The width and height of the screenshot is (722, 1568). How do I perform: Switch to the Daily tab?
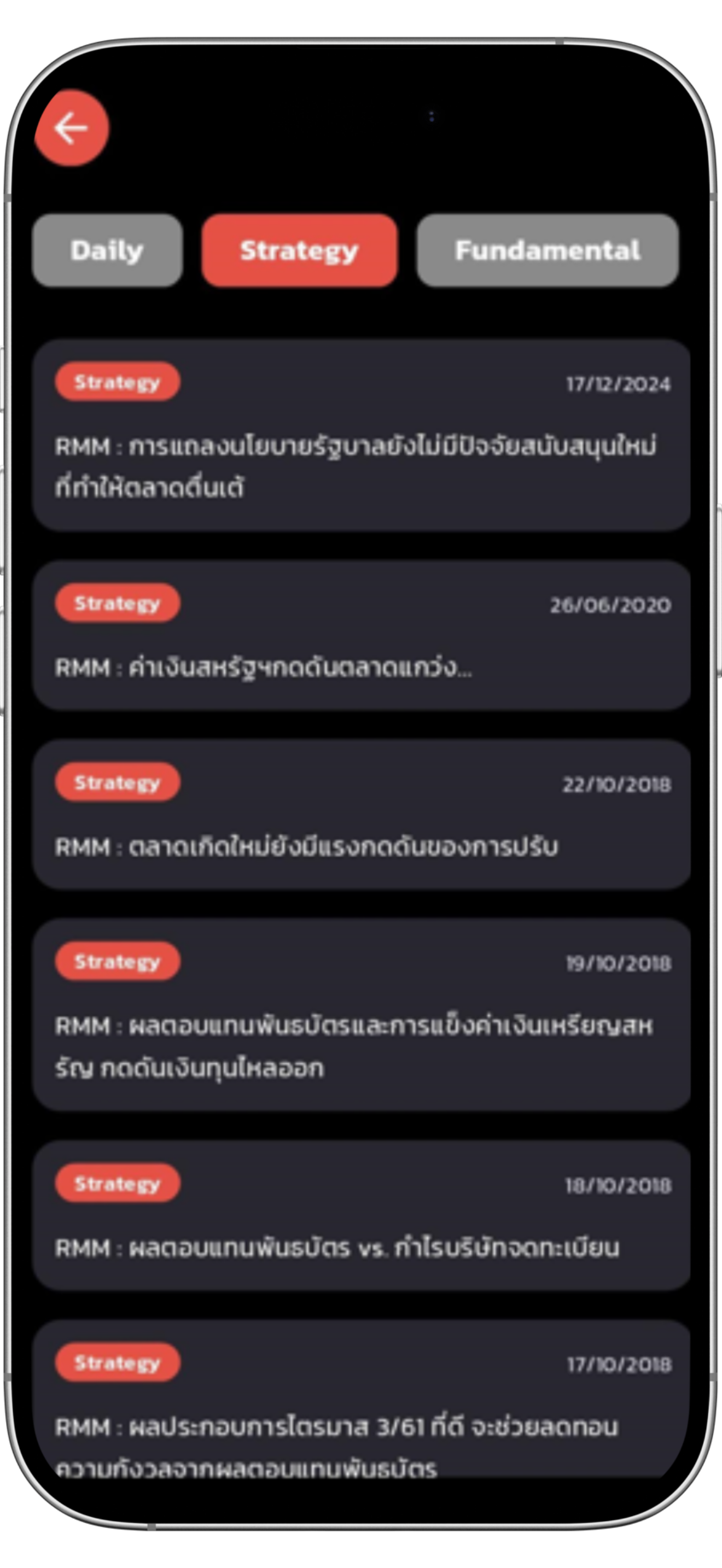[x=107, y=250]
